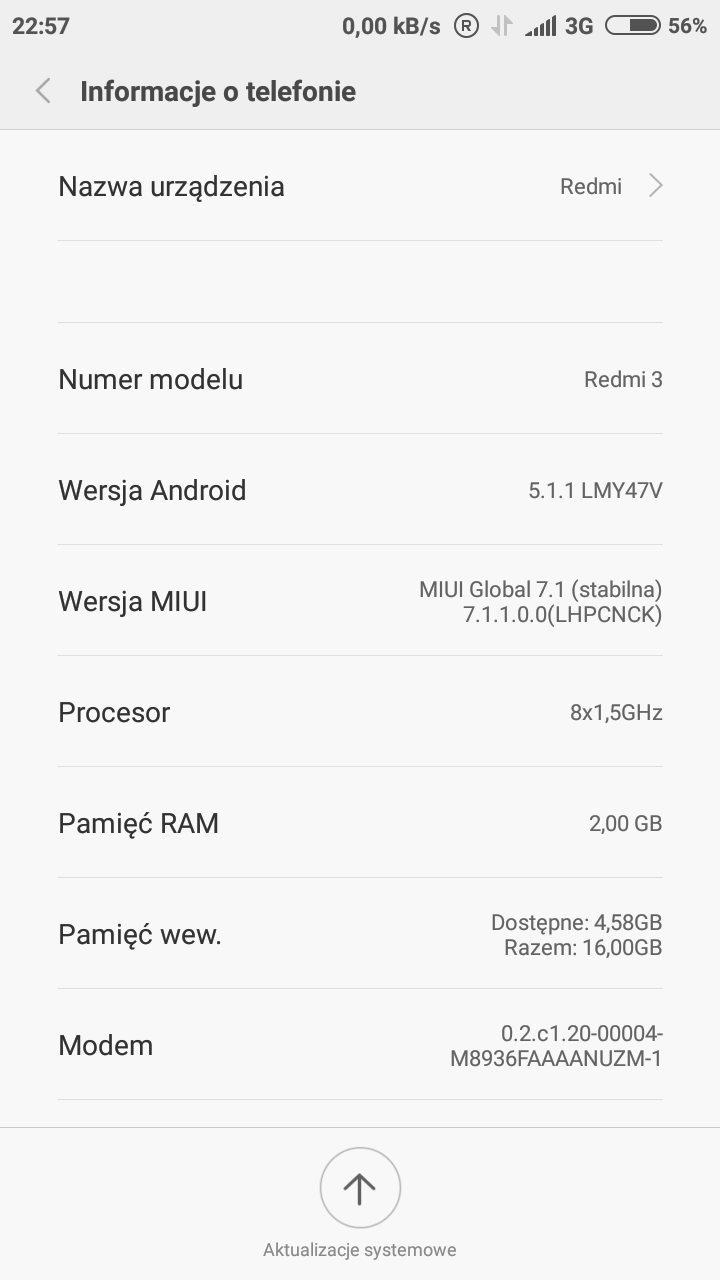Tap the Procesor row
Screen dimensions: 720x1280
[x=360, y=712]
